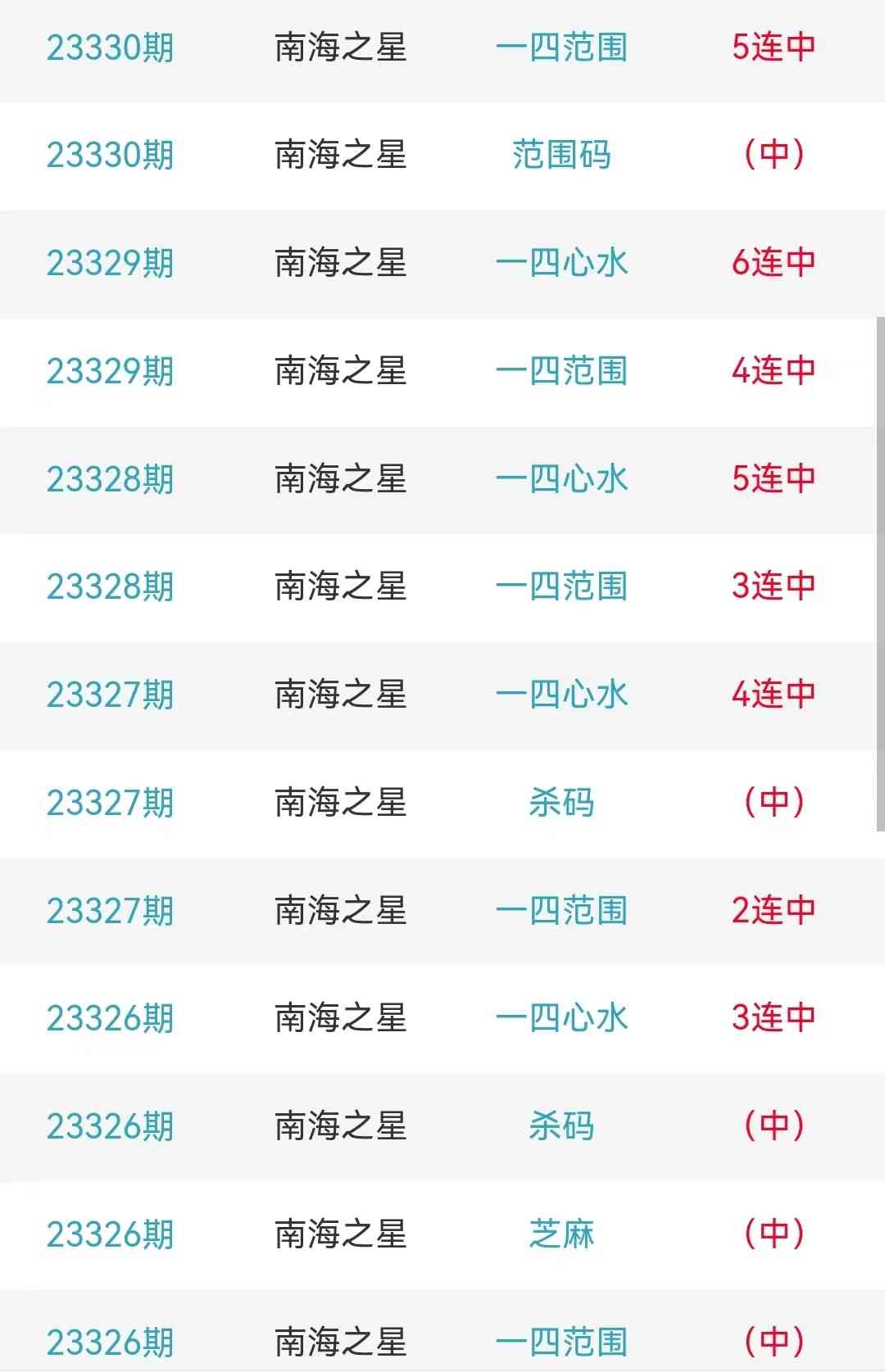Viewport: 885px width, 1372px height.
Task: Tap the 23326期 一四范围 (中) row
Action: pyautogui.click(x=561, y=1341)
